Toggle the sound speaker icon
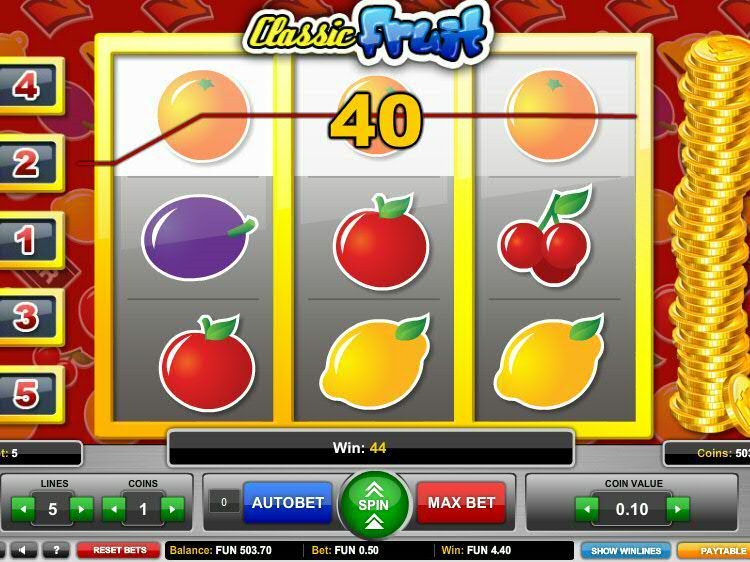 [24, 551]
